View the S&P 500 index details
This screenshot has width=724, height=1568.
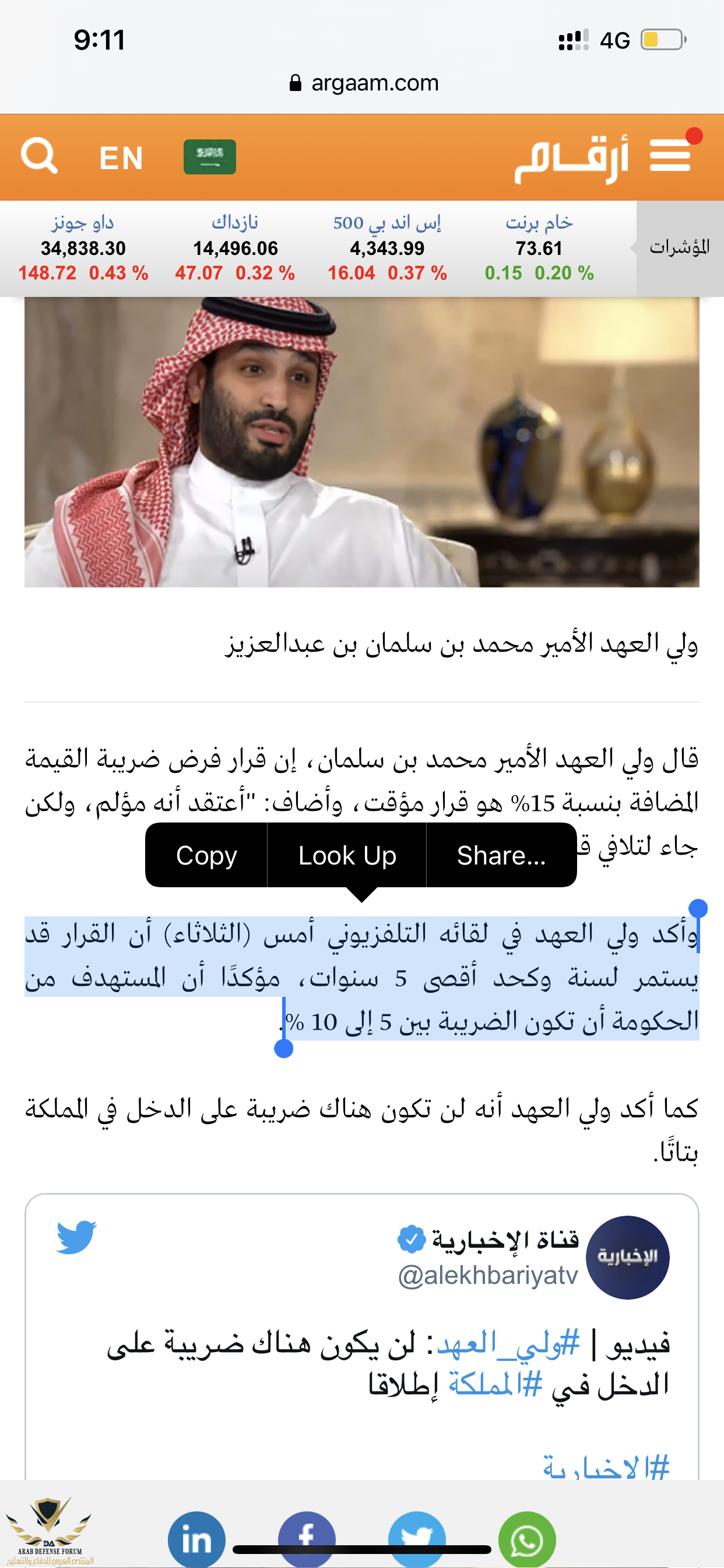(x=387, y=248)
